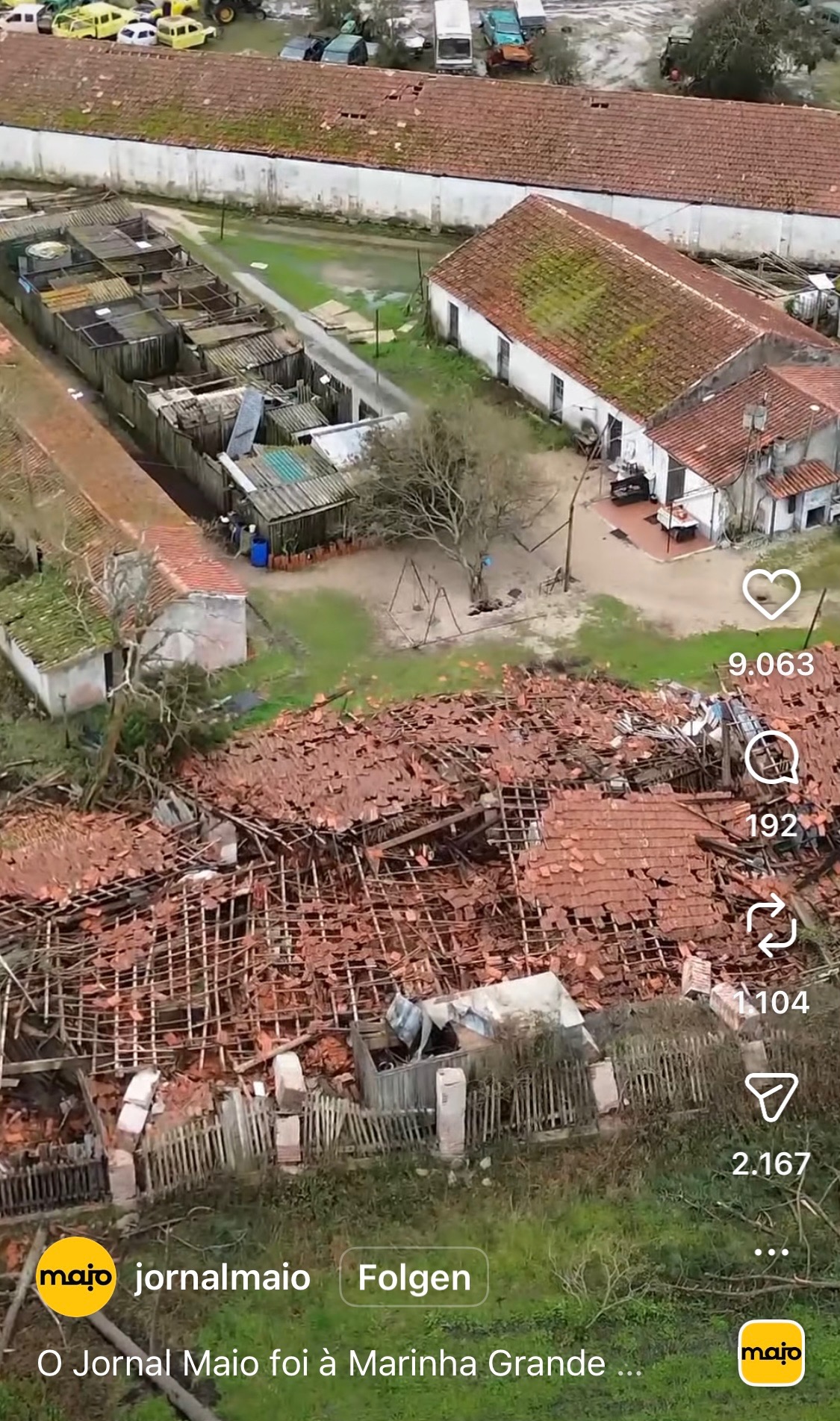Viewport: 840px width, 1421px height.
Task: Open the reel's audio thumbnail
Action: coord(771,1352)
